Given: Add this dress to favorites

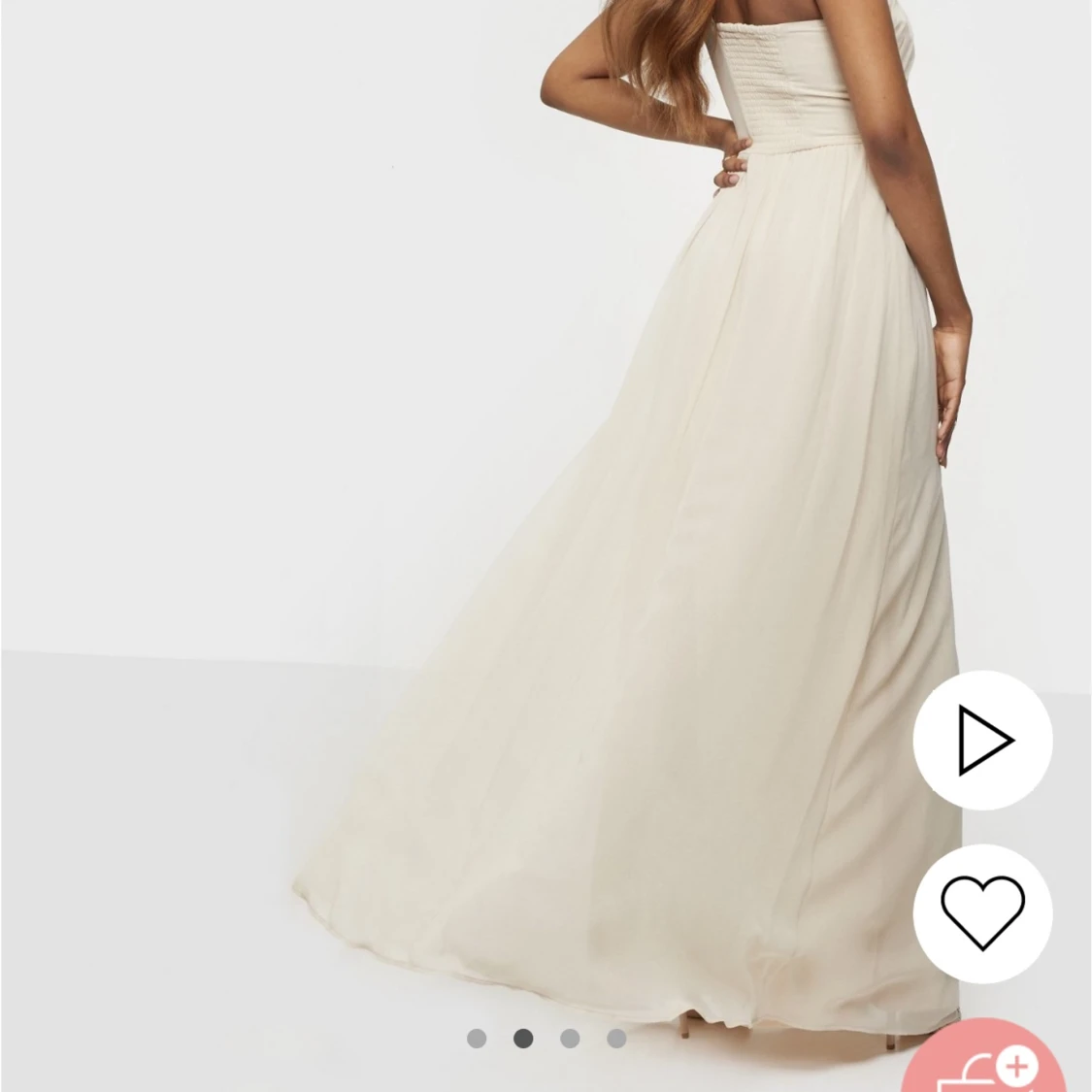Looking at the screenshot, I should click(x=982, y=913).
